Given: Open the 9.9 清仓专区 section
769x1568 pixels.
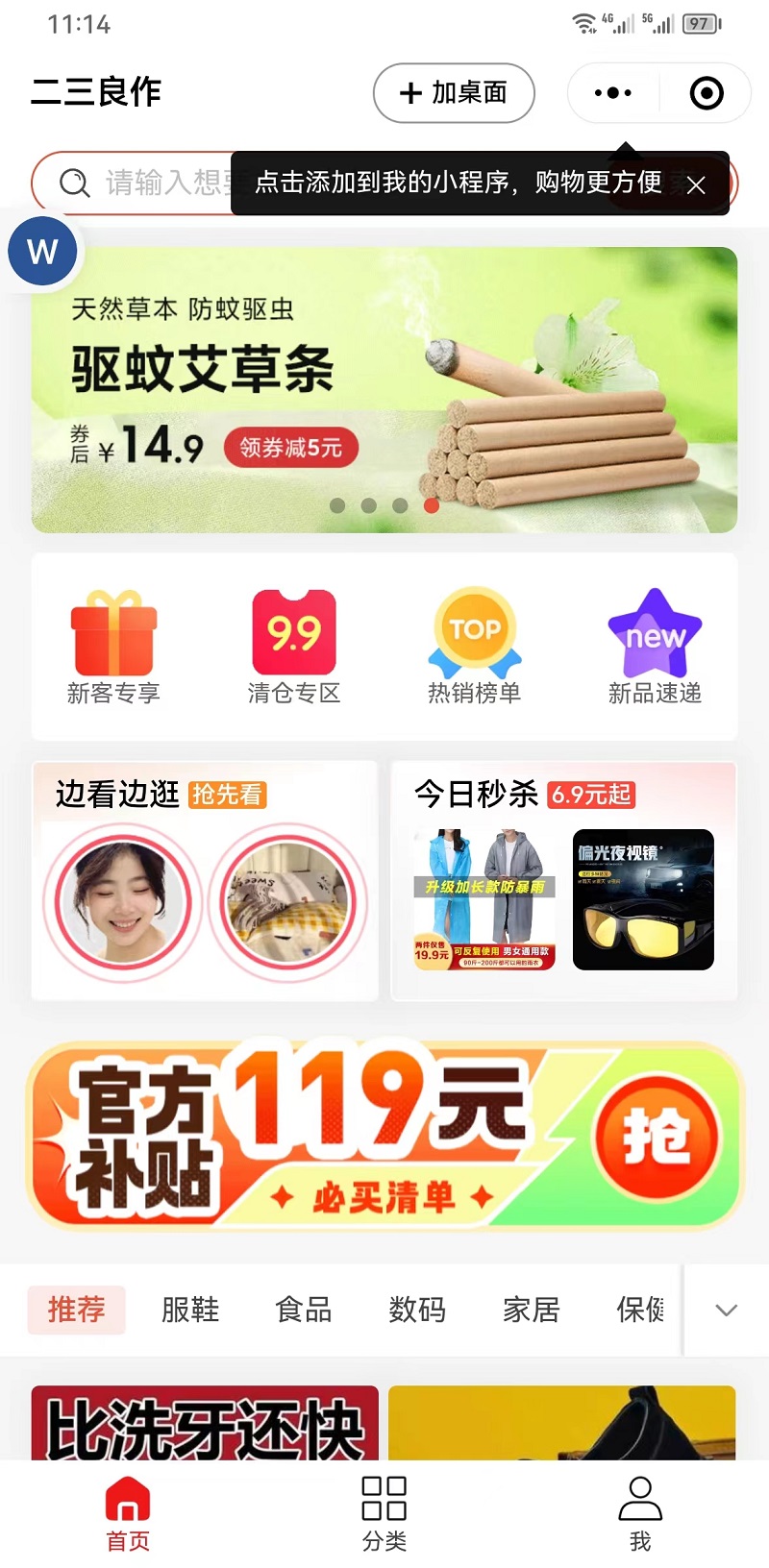Looking at the screenshot, I should pos(294,647).
